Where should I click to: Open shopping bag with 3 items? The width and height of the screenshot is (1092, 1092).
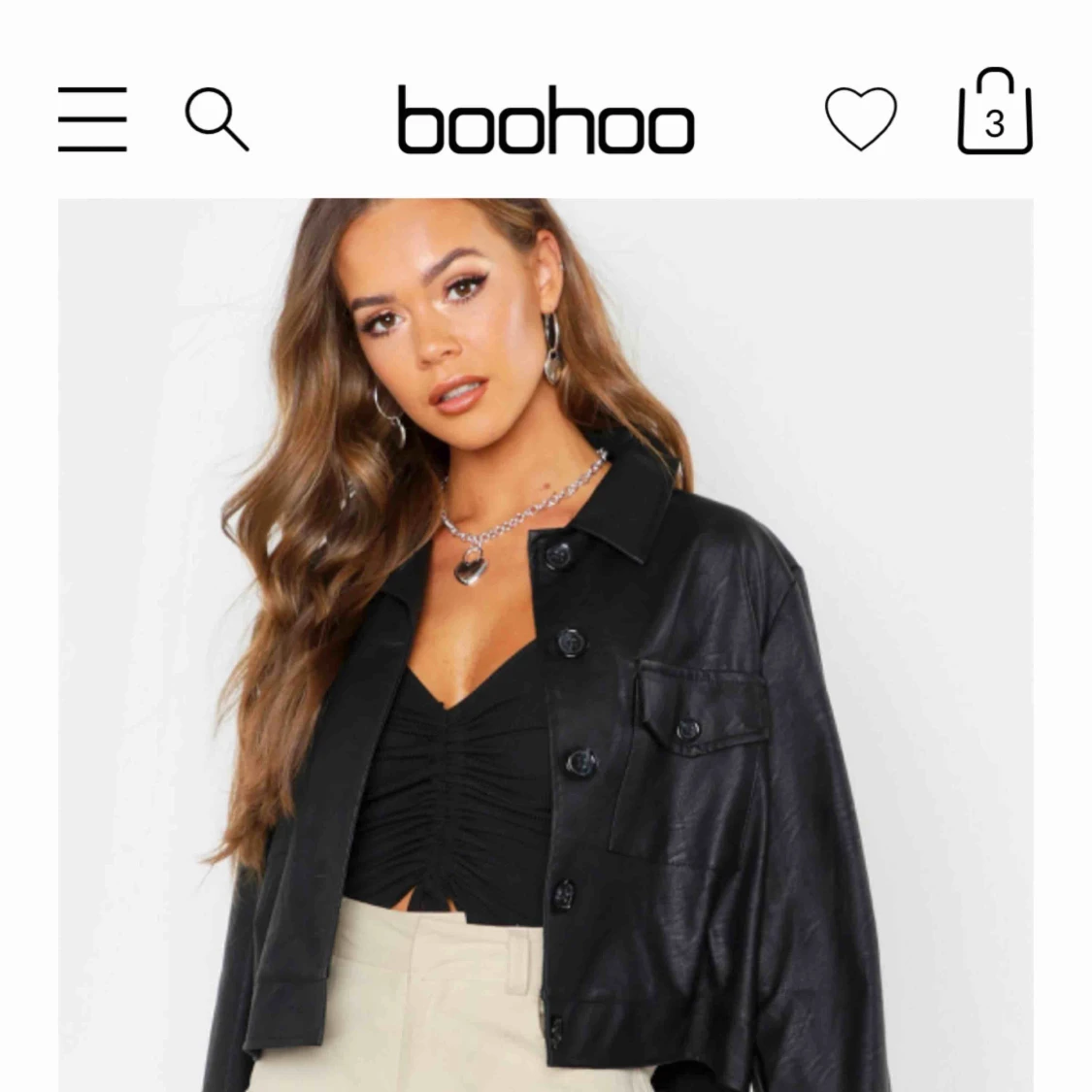point(995,114)
